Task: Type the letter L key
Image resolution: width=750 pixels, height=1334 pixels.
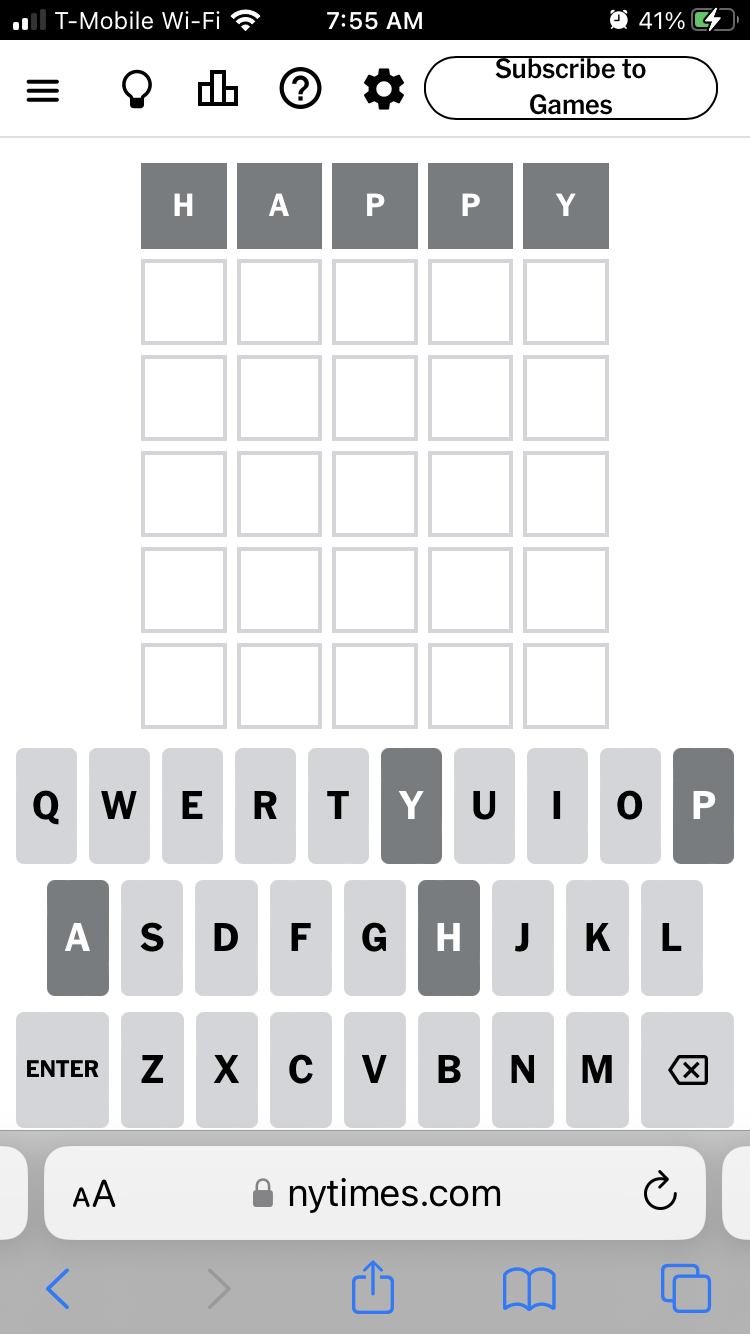Action: point(671,938)
